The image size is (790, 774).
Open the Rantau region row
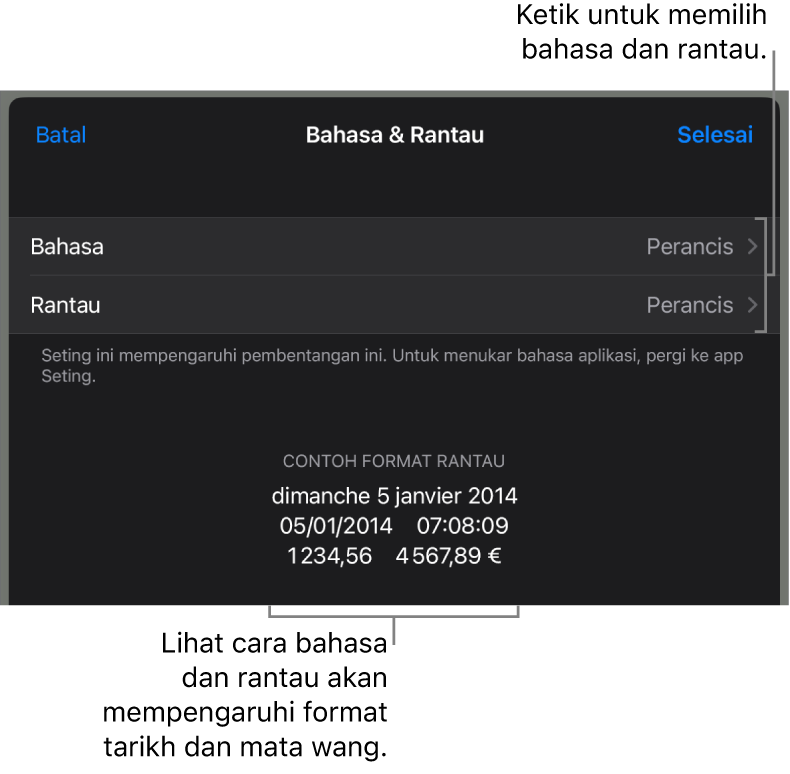click(x=394, y=305)
